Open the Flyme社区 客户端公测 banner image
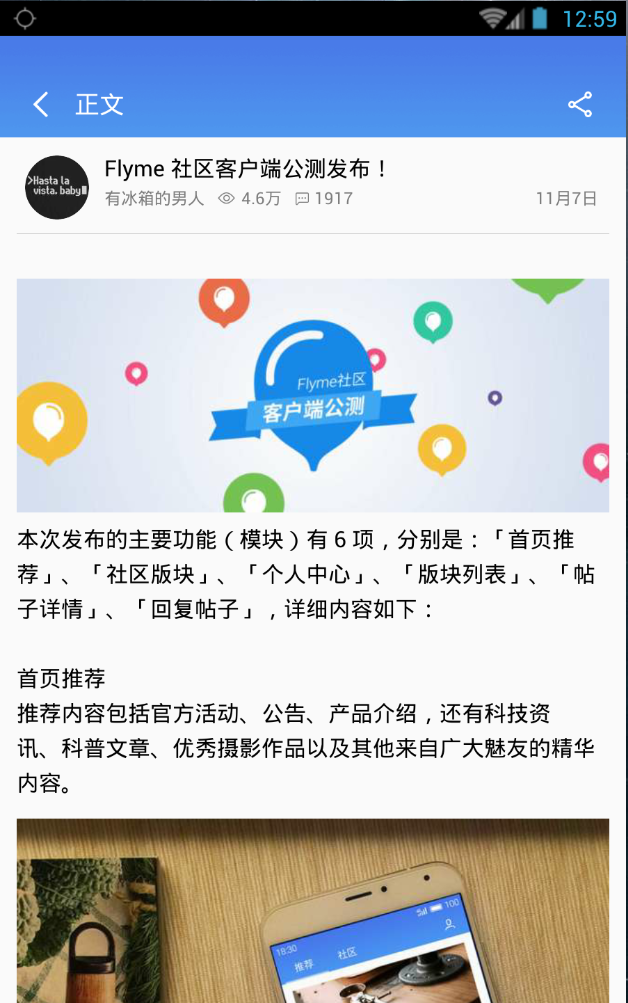The image size is (628, 1003). point(313,395)
